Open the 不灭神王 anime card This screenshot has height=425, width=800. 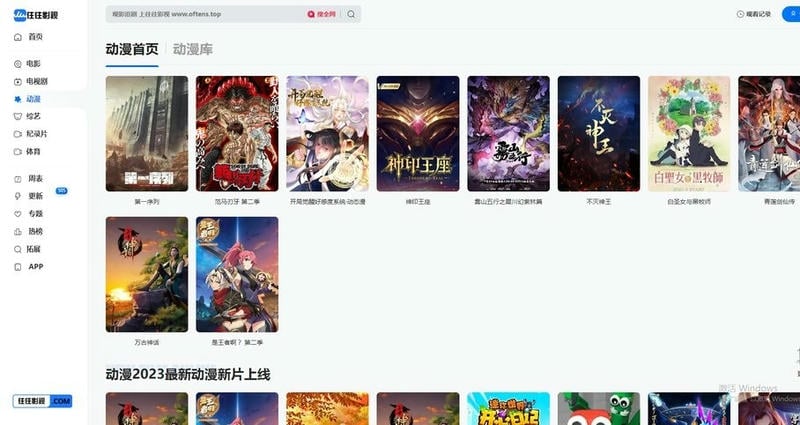click(x=598, y=133)
